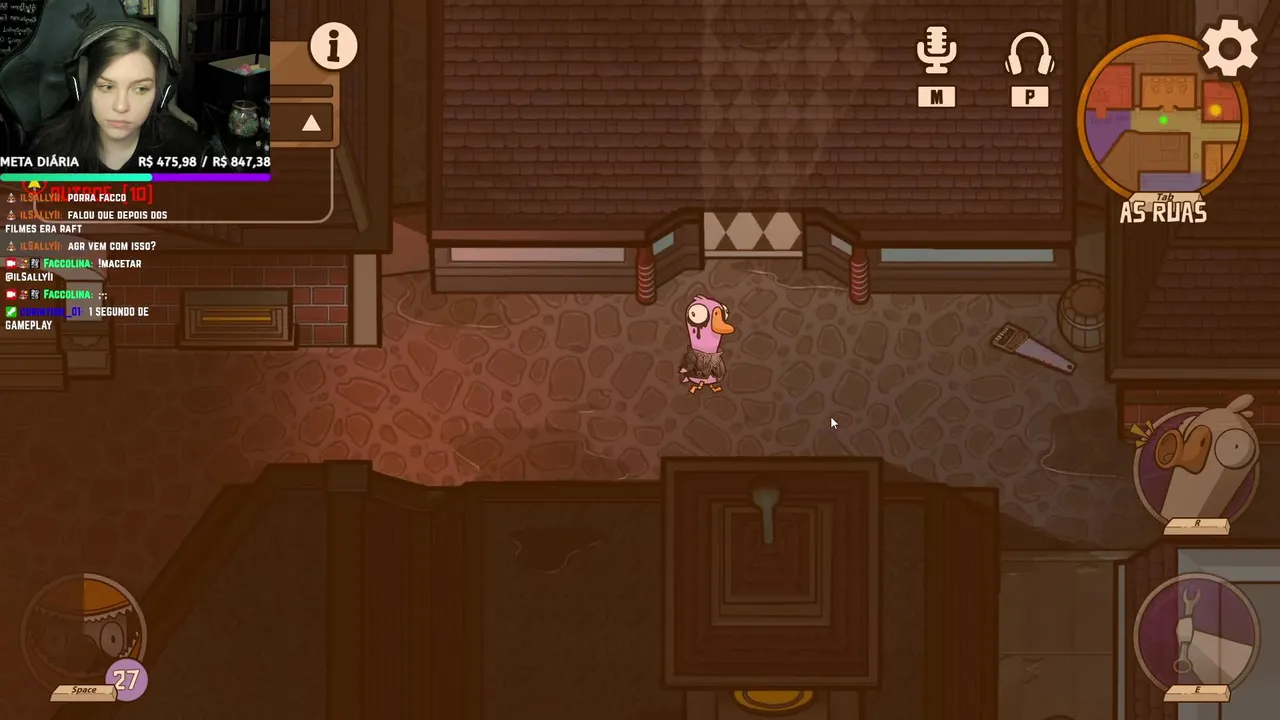Expand the task list arrow
The width and height of the screenshot is (1280, 720).
click(x=311, y=123)
